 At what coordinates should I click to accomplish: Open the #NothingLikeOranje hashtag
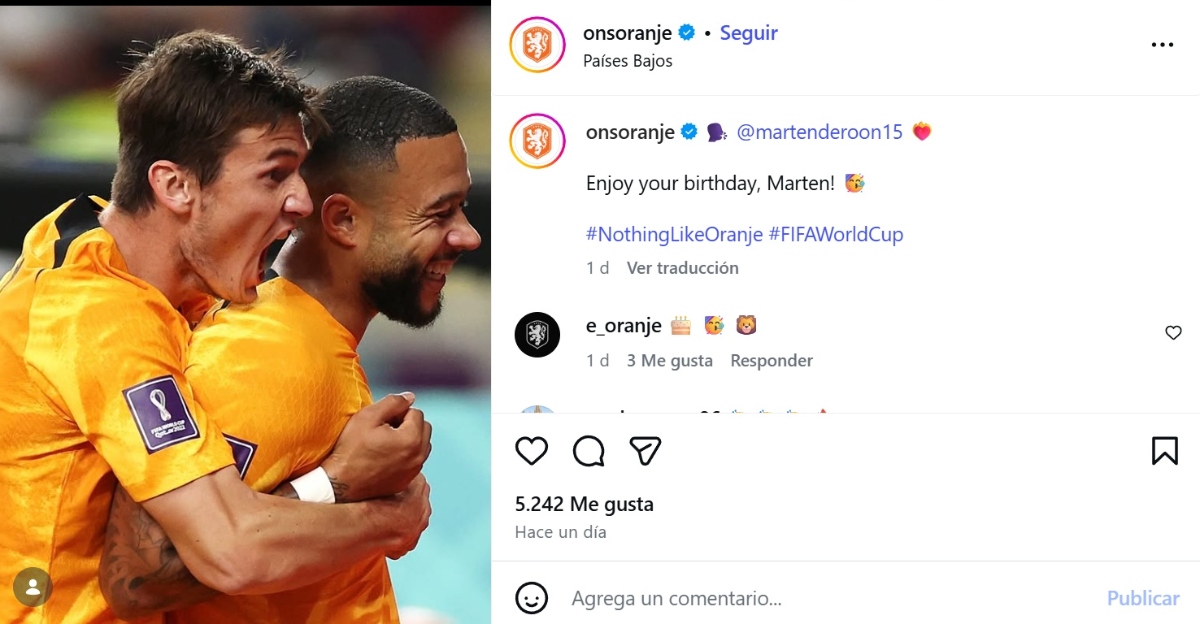pyautogui.click(x=674, y=235)
